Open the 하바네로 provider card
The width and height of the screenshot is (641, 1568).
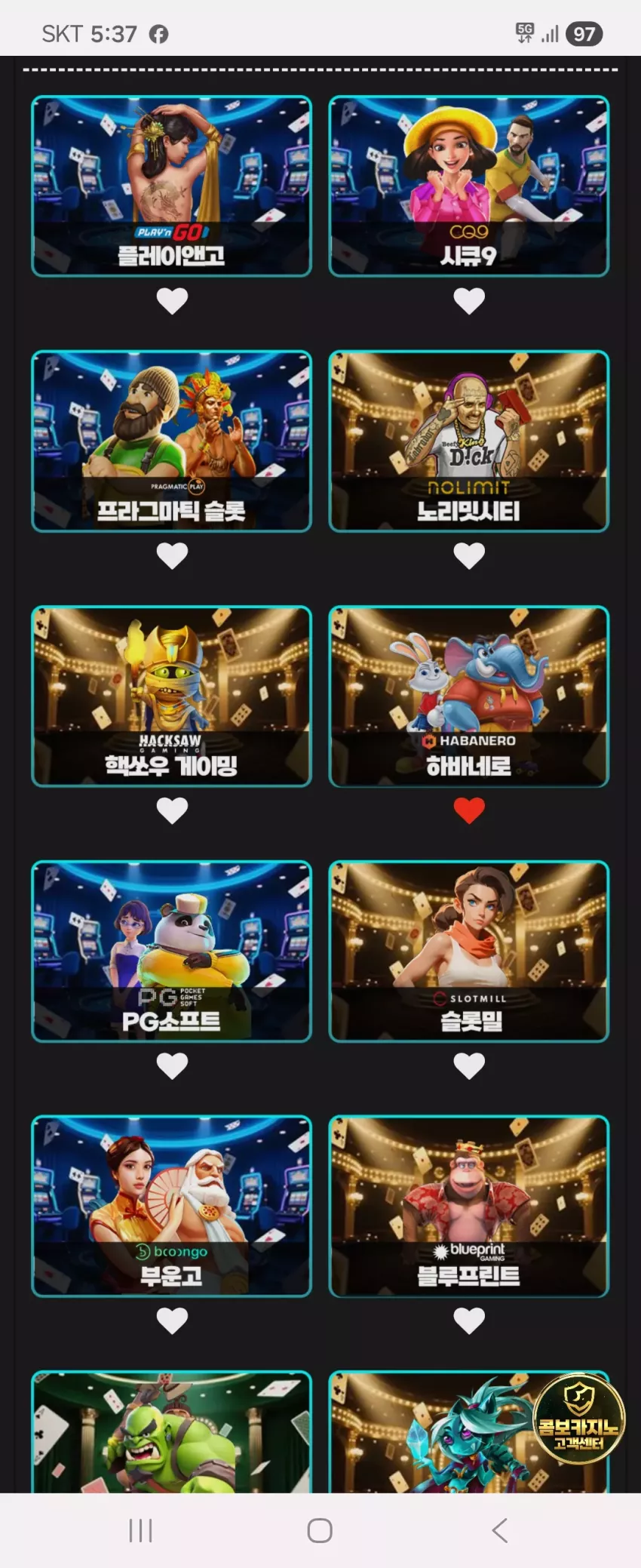468,696
